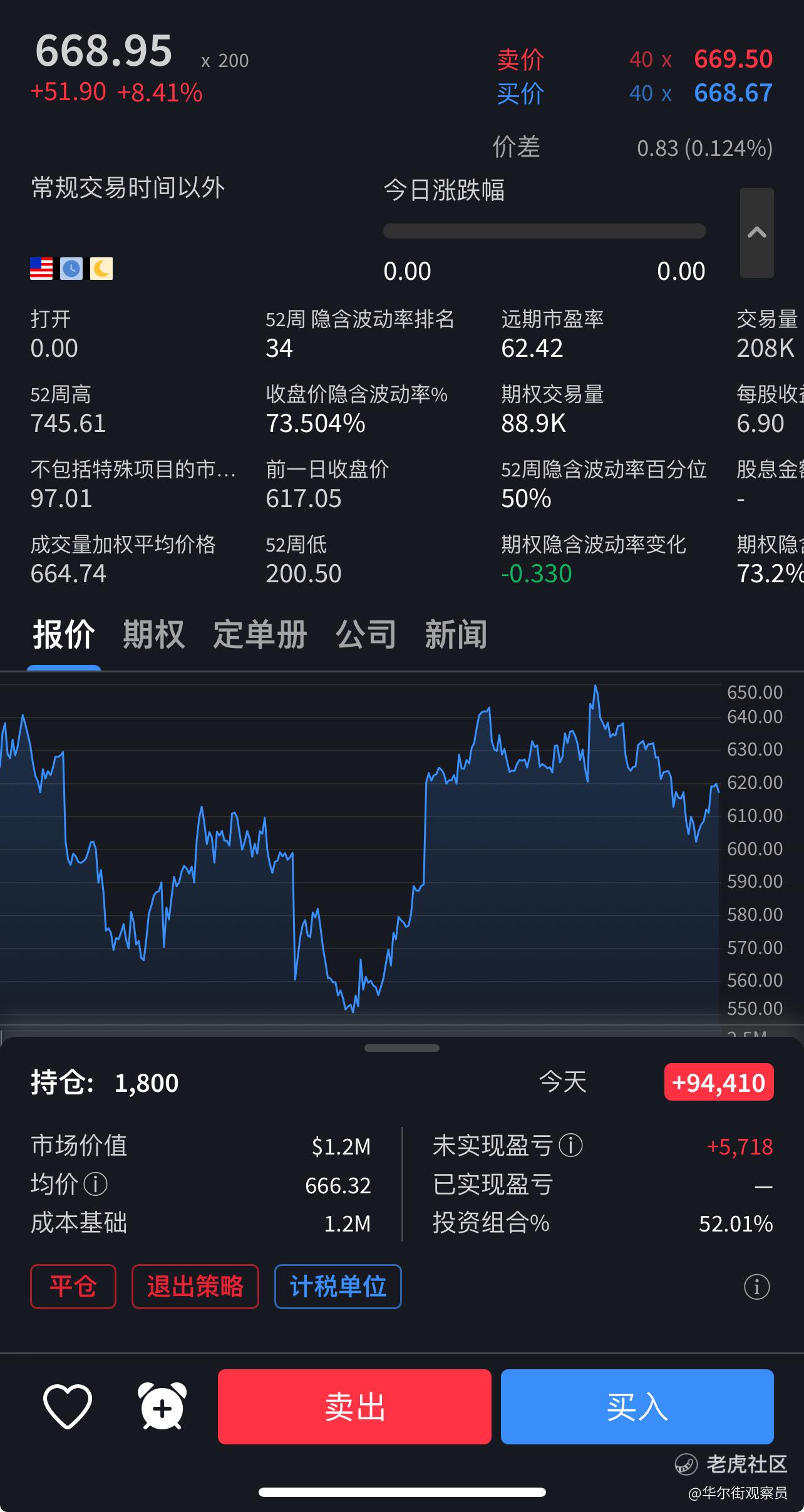Open 计税单位 details
The height and width of the screenshot is (1512, 804).
click(x=338, y=1287)
